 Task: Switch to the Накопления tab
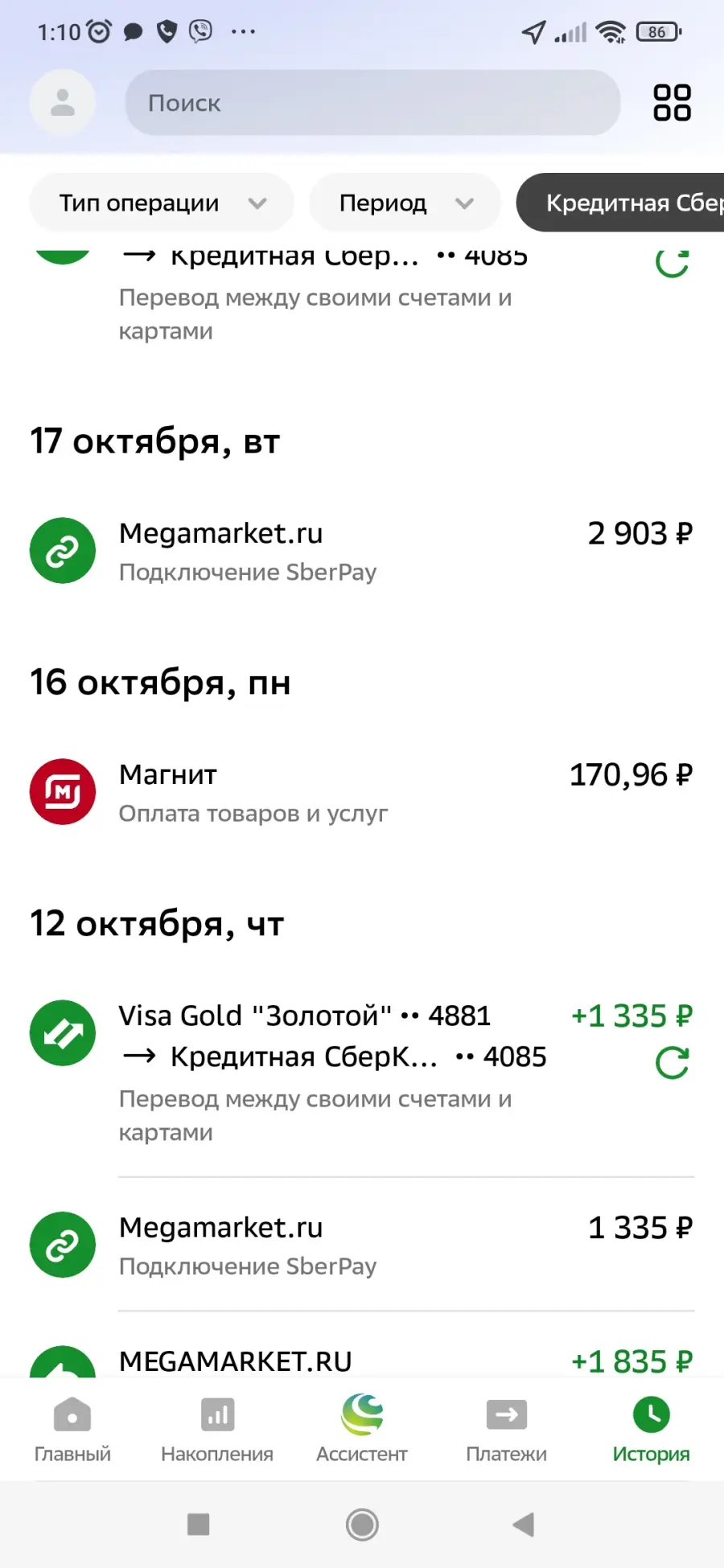pos(217,1430)
